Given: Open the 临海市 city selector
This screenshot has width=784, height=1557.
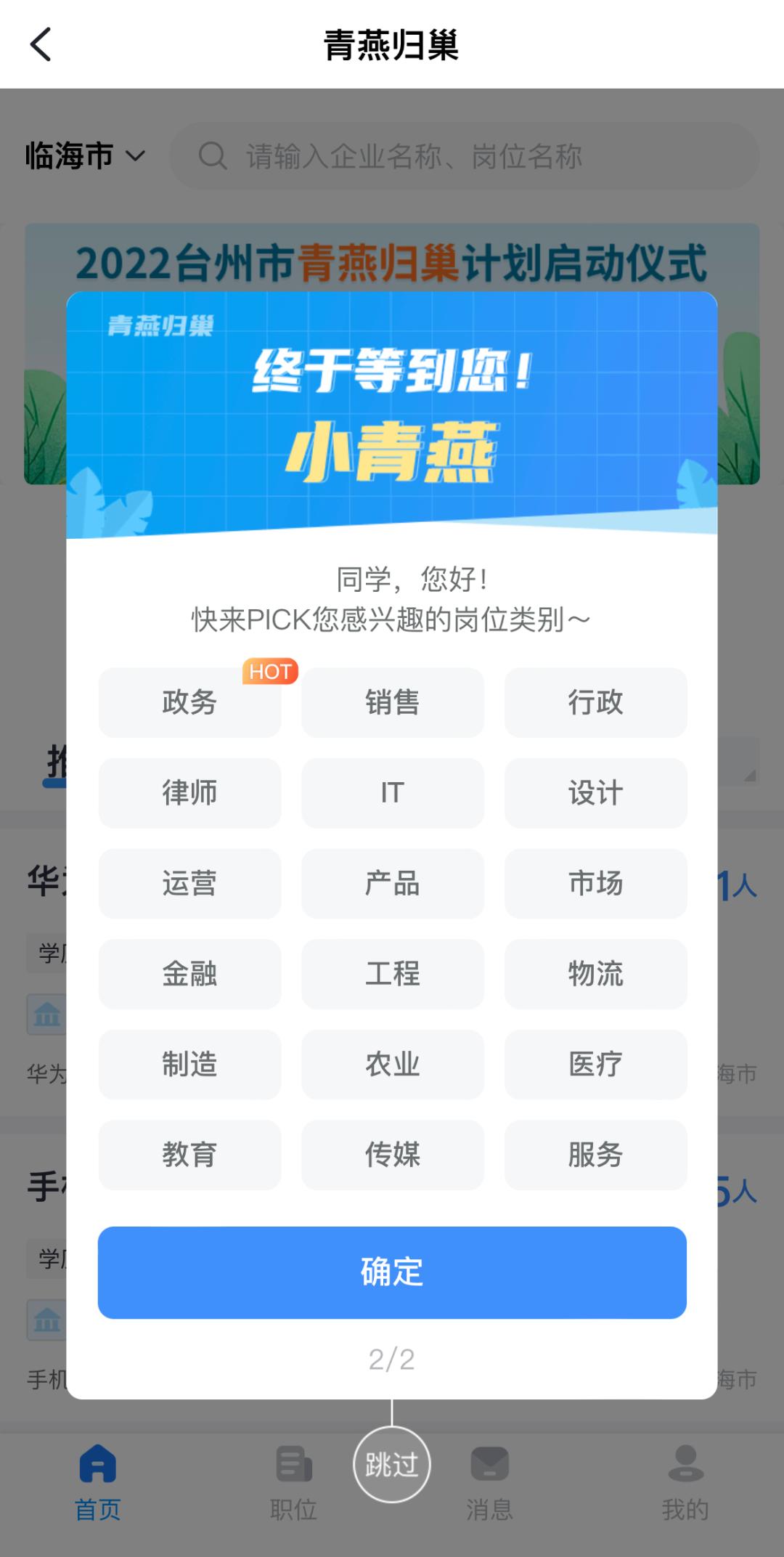Looking at the screenshot, I should tap(69, 155).
